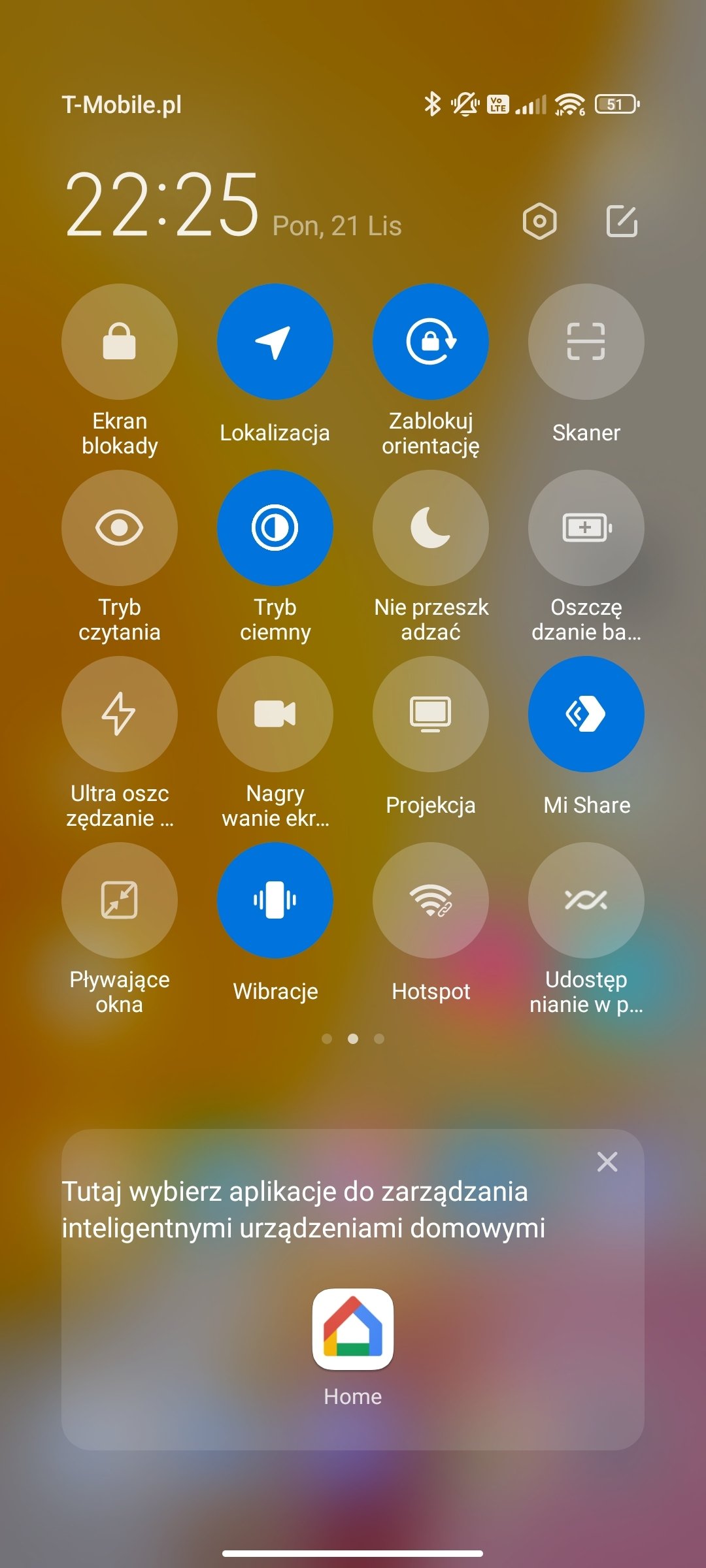This screenshot has height=1568, width=706.
Task: Select the Google Home app
Action: coord(353,1329)
